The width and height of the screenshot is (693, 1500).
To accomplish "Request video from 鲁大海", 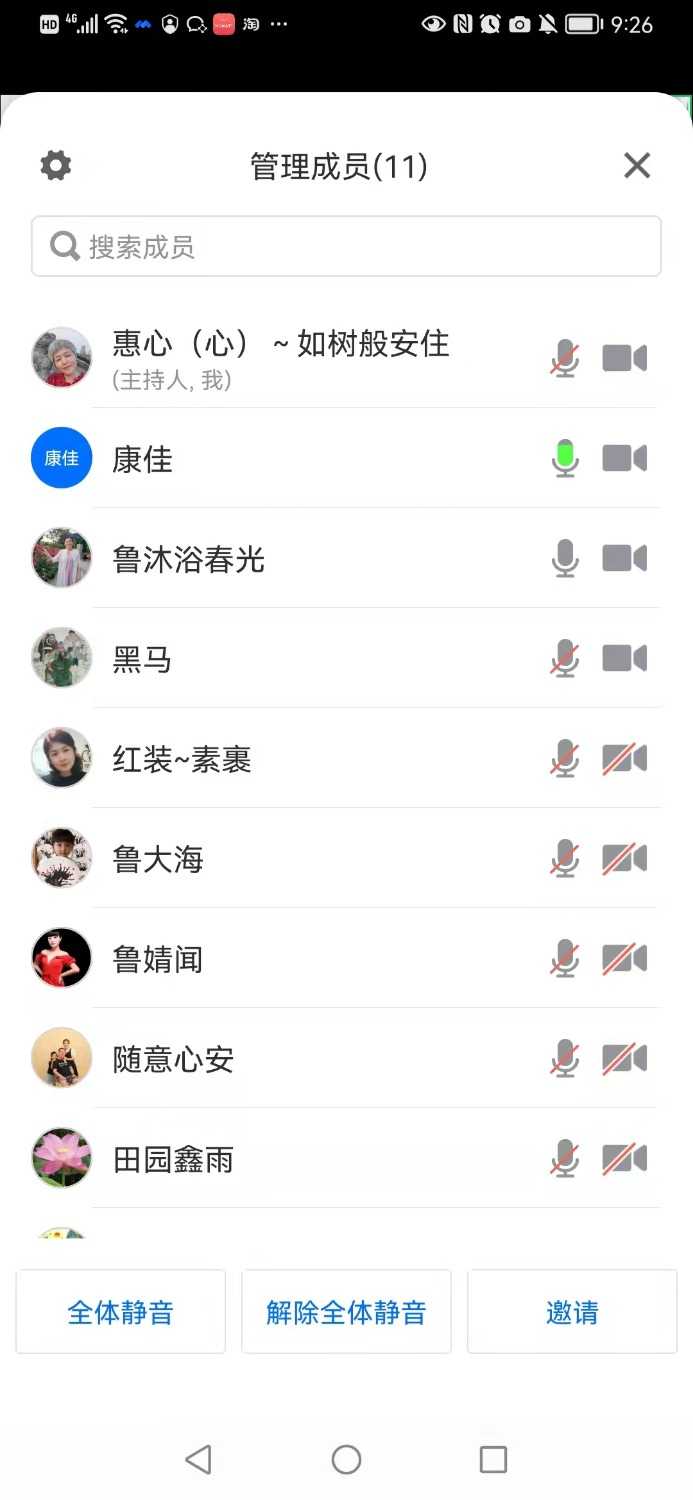I will pyautogui.click(x=625, y=859).
